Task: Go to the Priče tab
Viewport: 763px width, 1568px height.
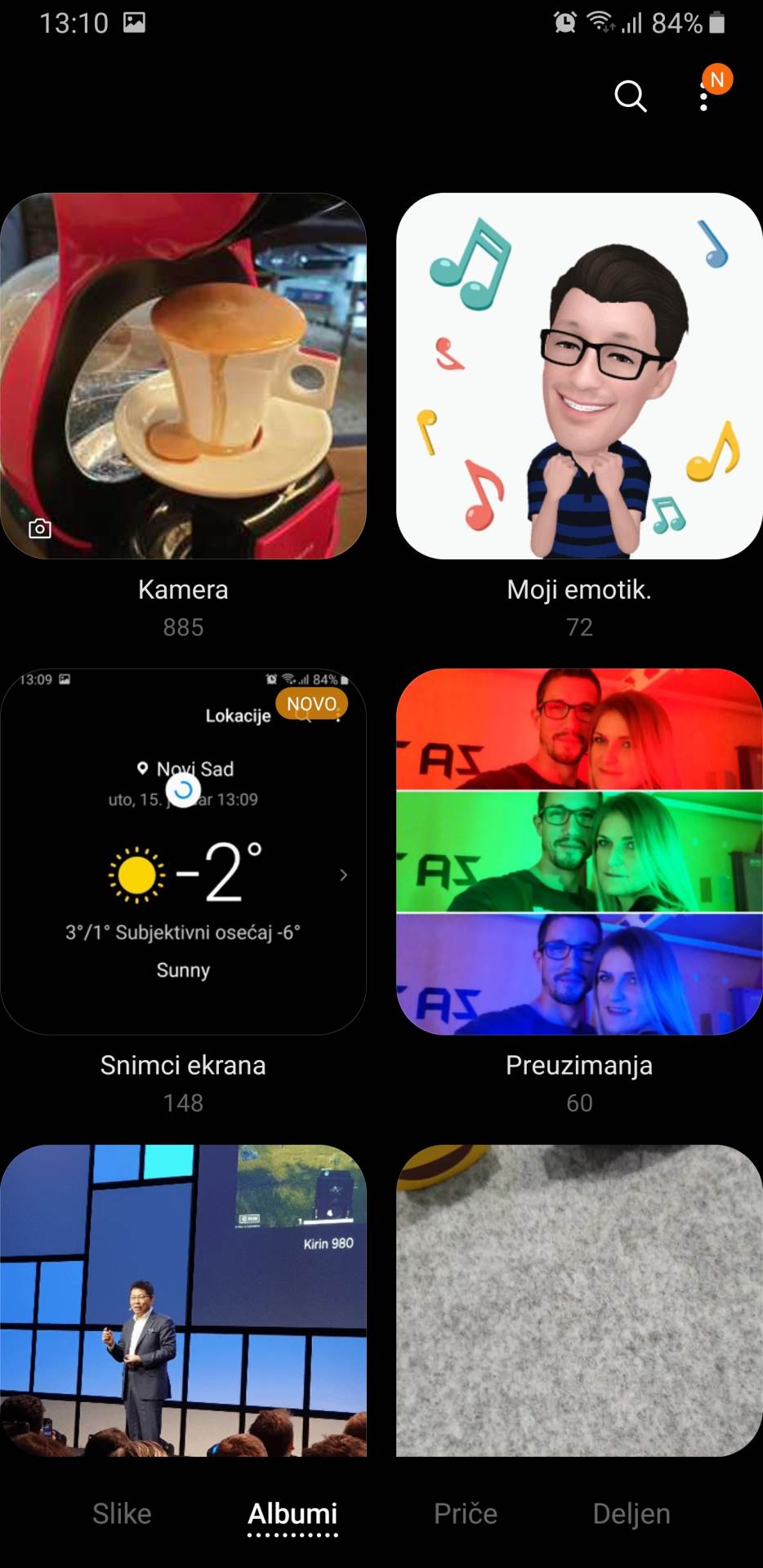Action: coord(466,1513)
